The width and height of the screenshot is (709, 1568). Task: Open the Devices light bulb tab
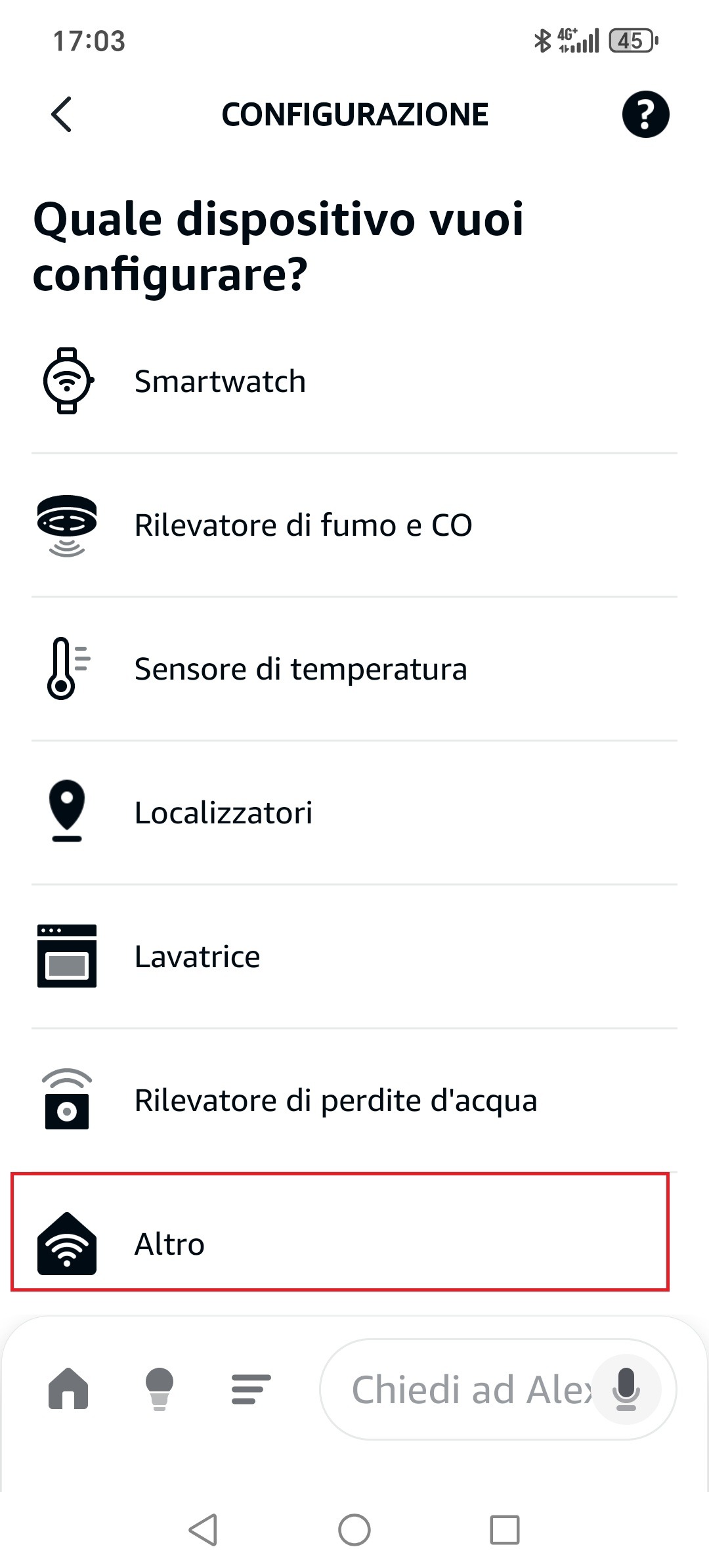click(159, 1389)
